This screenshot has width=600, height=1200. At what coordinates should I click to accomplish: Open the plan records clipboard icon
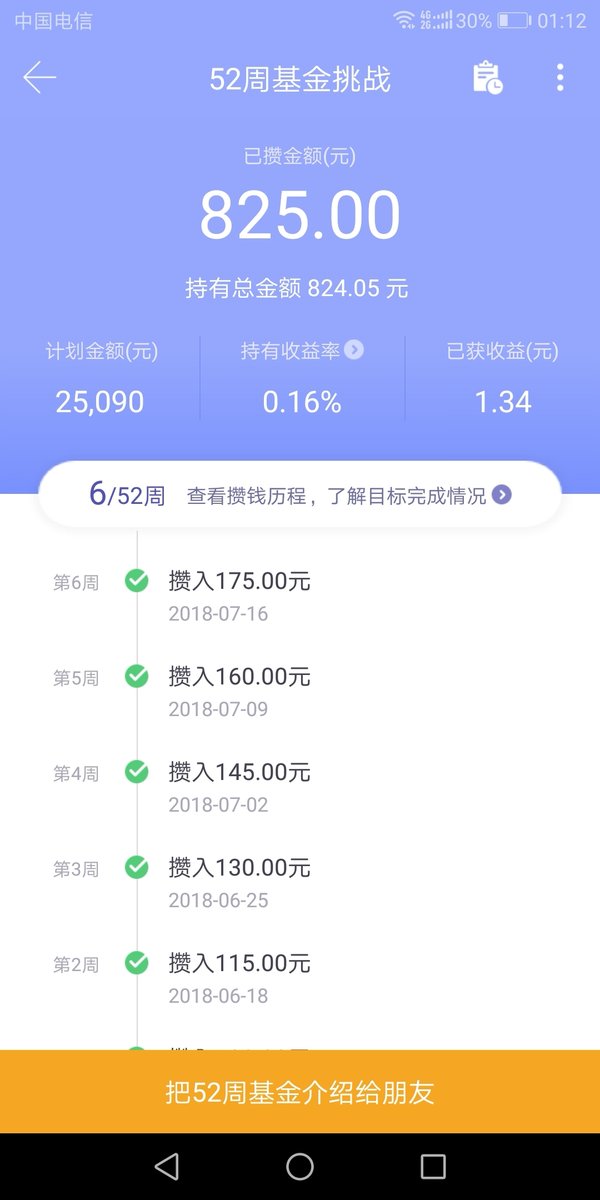tap(487, 78)
